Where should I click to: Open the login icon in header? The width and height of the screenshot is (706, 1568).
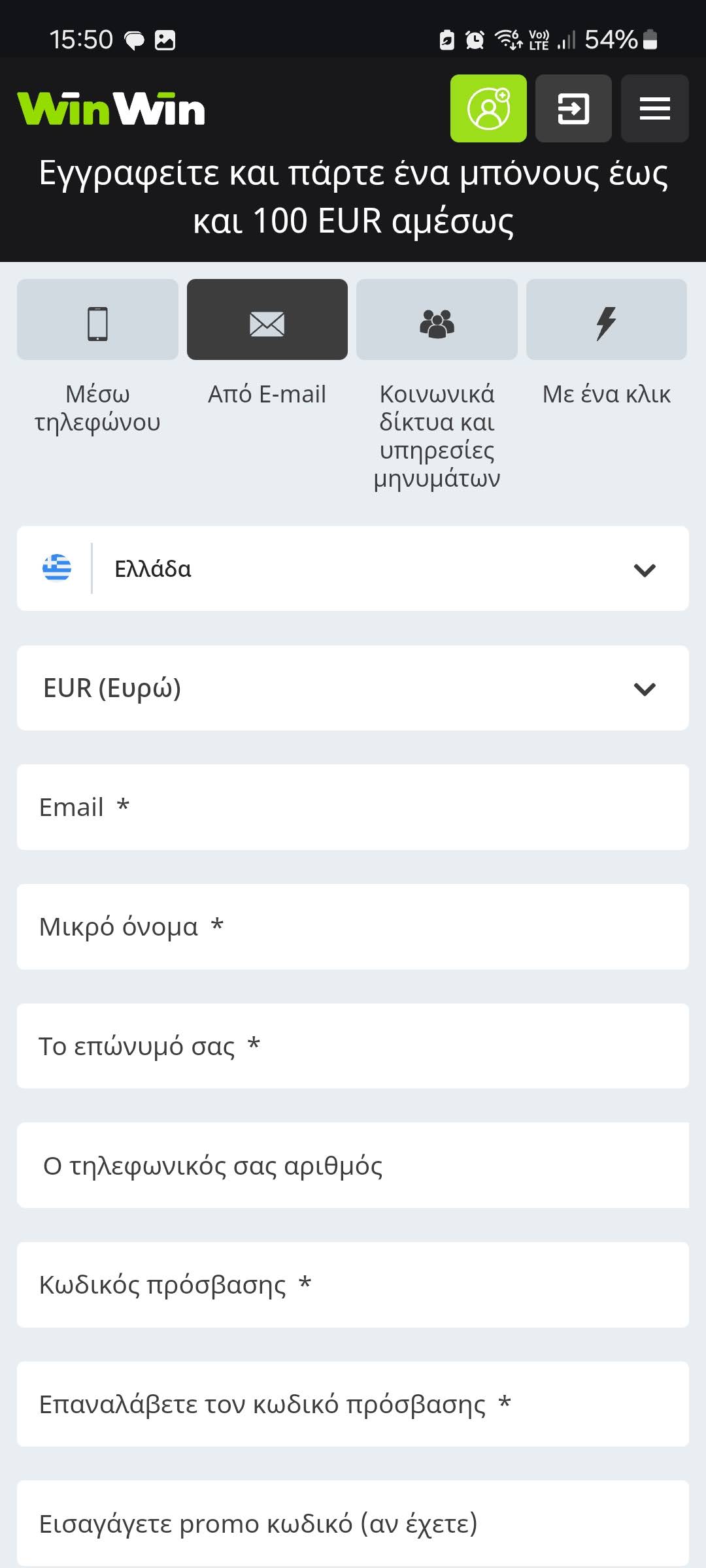point(573,108)
